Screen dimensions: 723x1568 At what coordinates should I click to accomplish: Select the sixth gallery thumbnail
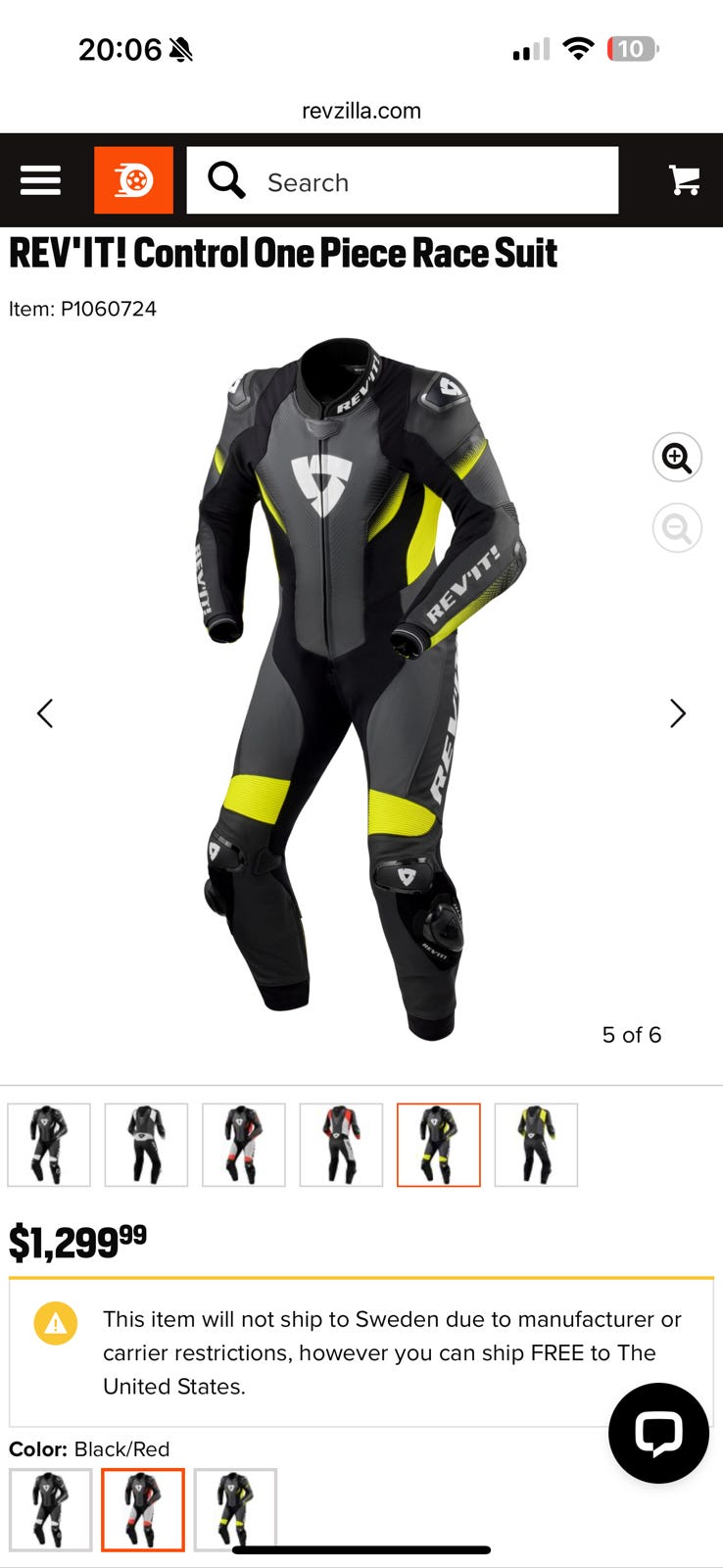click(x=536, y=1145)
